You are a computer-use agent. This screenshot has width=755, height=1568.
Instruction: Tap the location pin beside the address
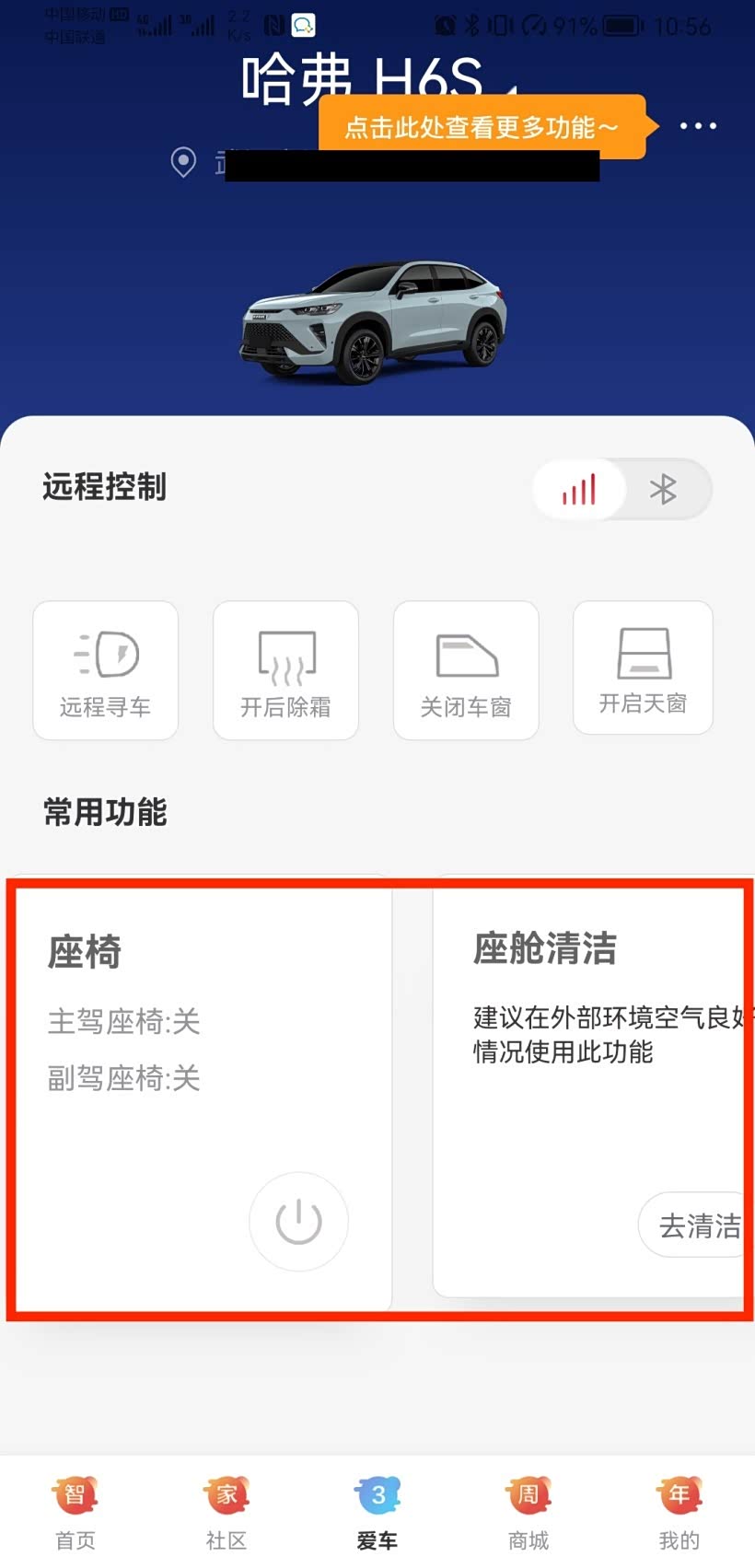(x=183, y=163)
